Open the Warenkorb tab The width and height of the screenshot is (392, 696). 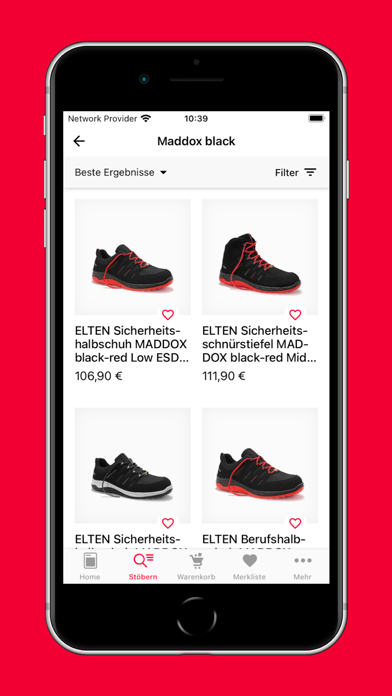196,566
